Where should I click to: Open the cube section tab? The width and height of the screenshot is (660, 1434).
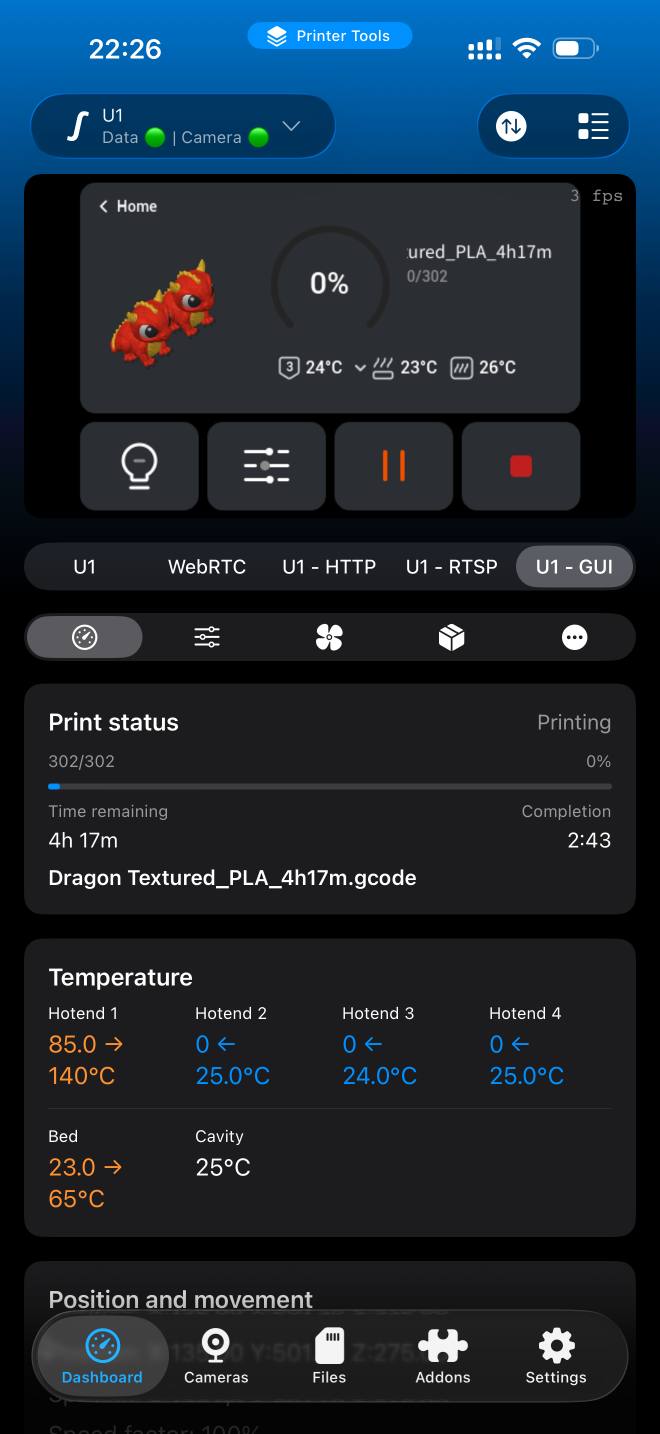pos(452,637)
